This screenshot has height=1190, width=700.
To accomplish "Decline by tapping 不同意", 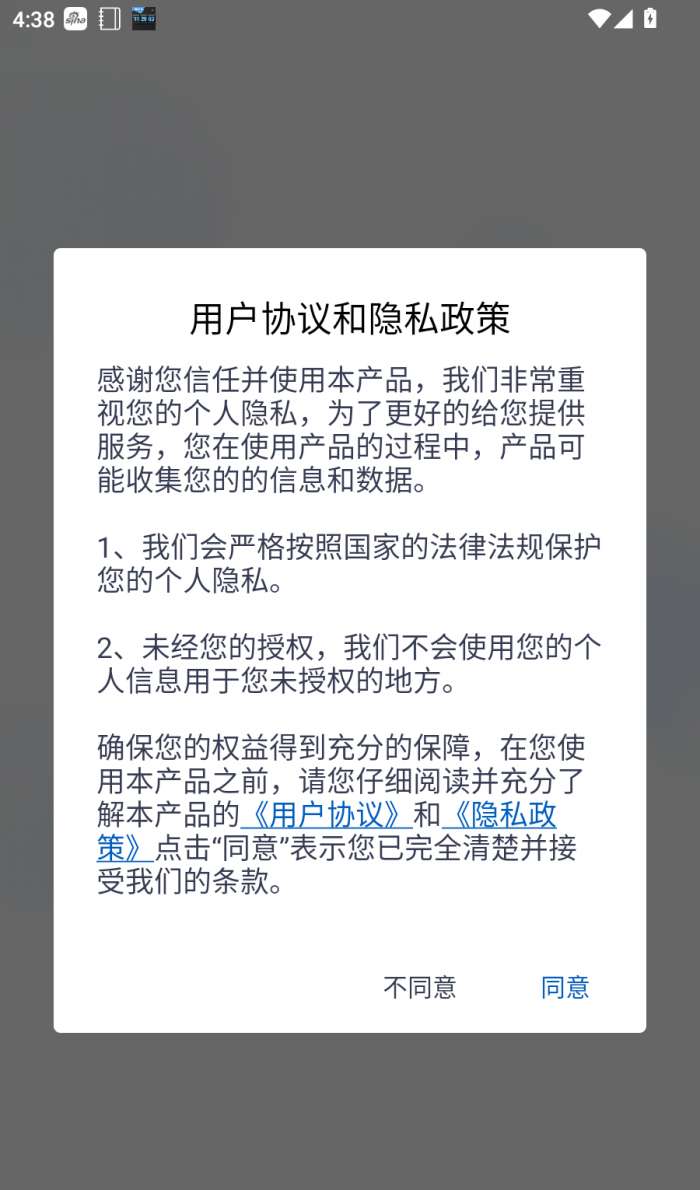I will coord(420,987).
